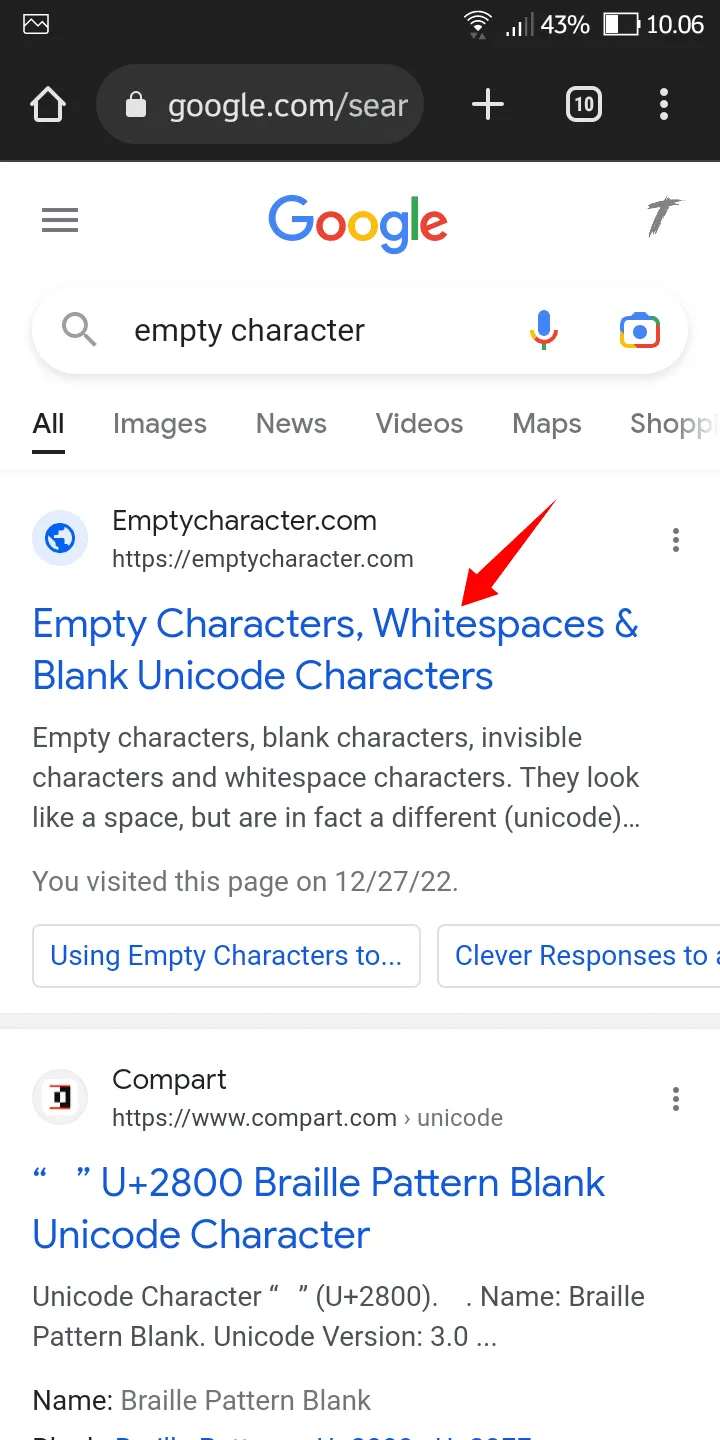Switch to the Videos tab

pos(419,424)
